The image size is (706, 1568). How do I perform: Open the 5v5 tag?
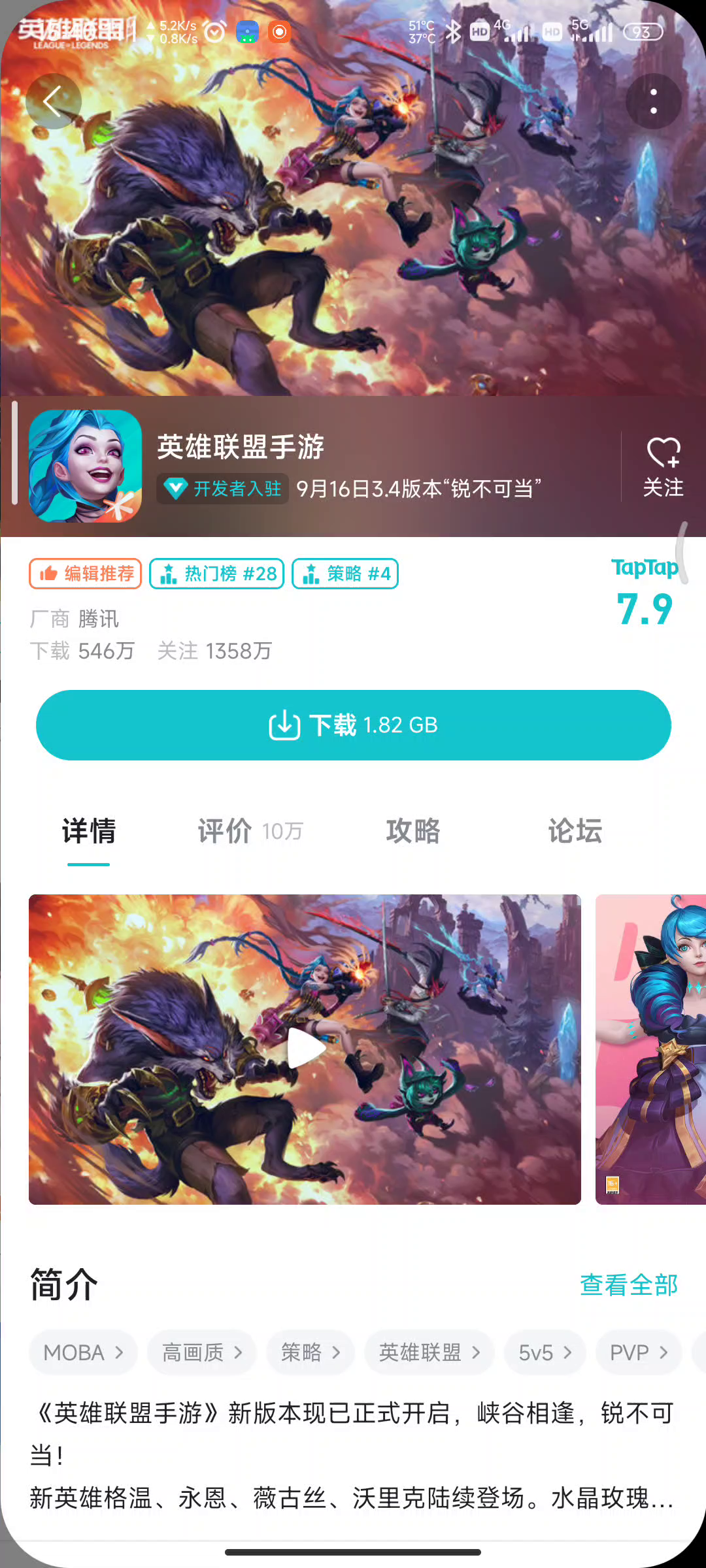[545, 1352]
